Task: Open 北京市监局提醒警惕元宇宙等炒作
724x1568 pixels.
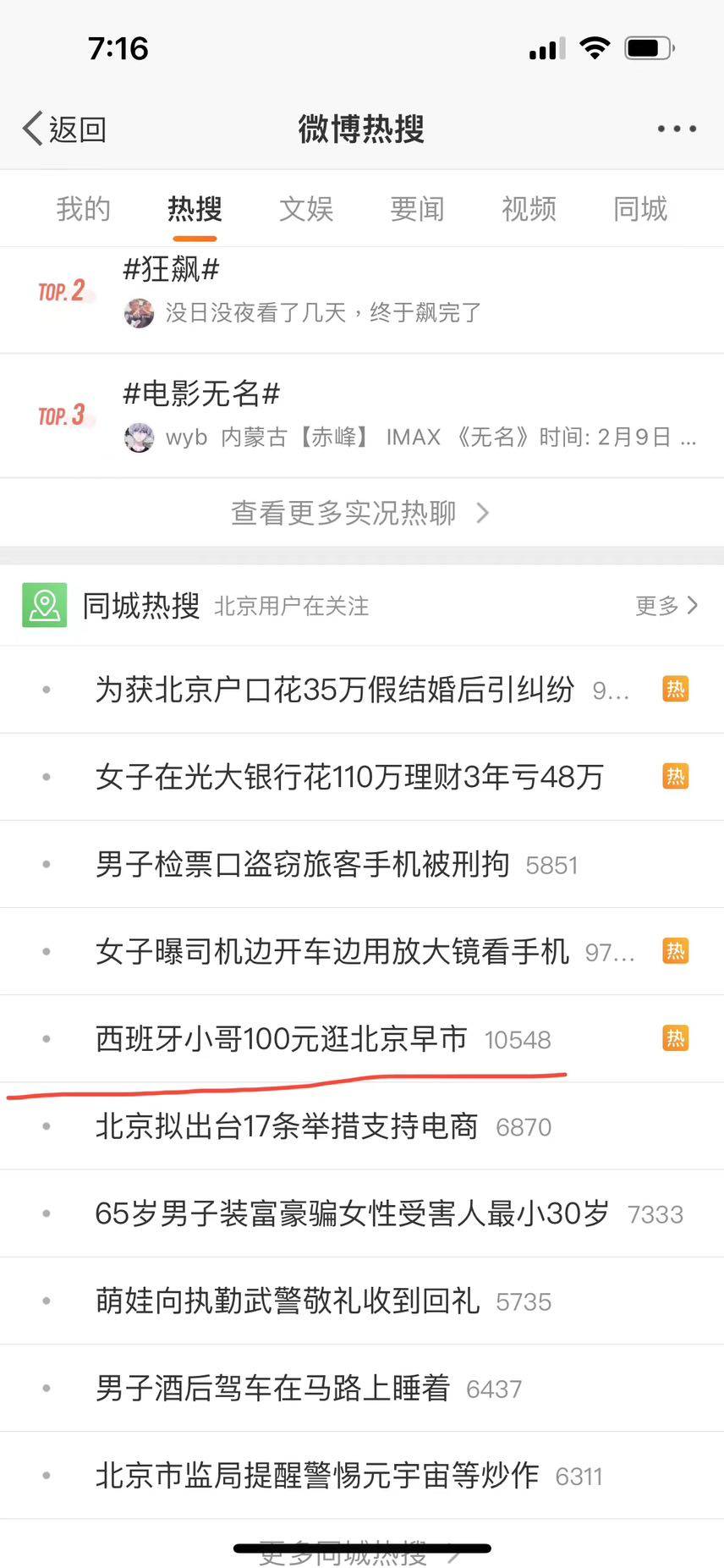Action: [x=316, y=1475]
